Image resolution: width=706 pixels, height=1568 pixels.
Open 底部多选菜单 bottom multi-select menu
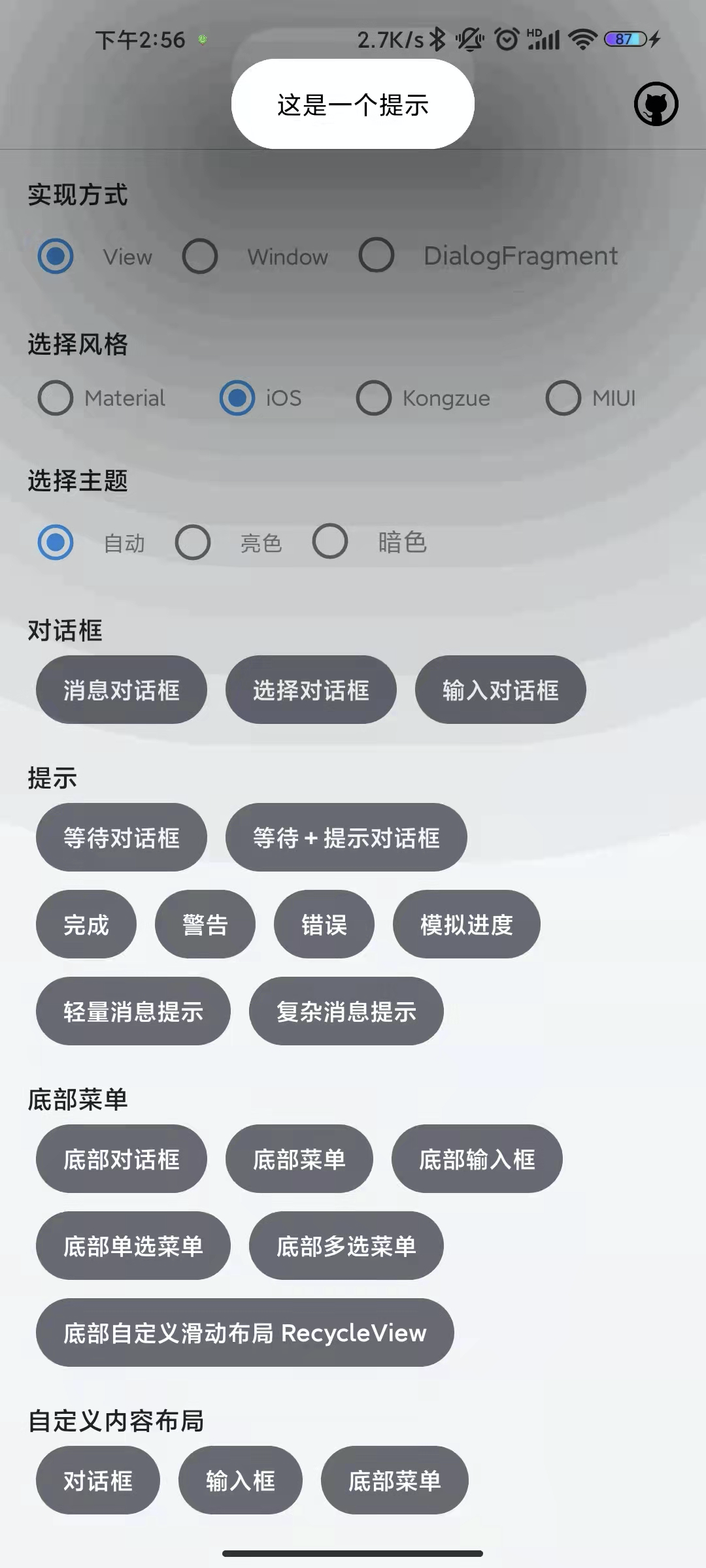pyautogui.click(x=346, y=1245)
